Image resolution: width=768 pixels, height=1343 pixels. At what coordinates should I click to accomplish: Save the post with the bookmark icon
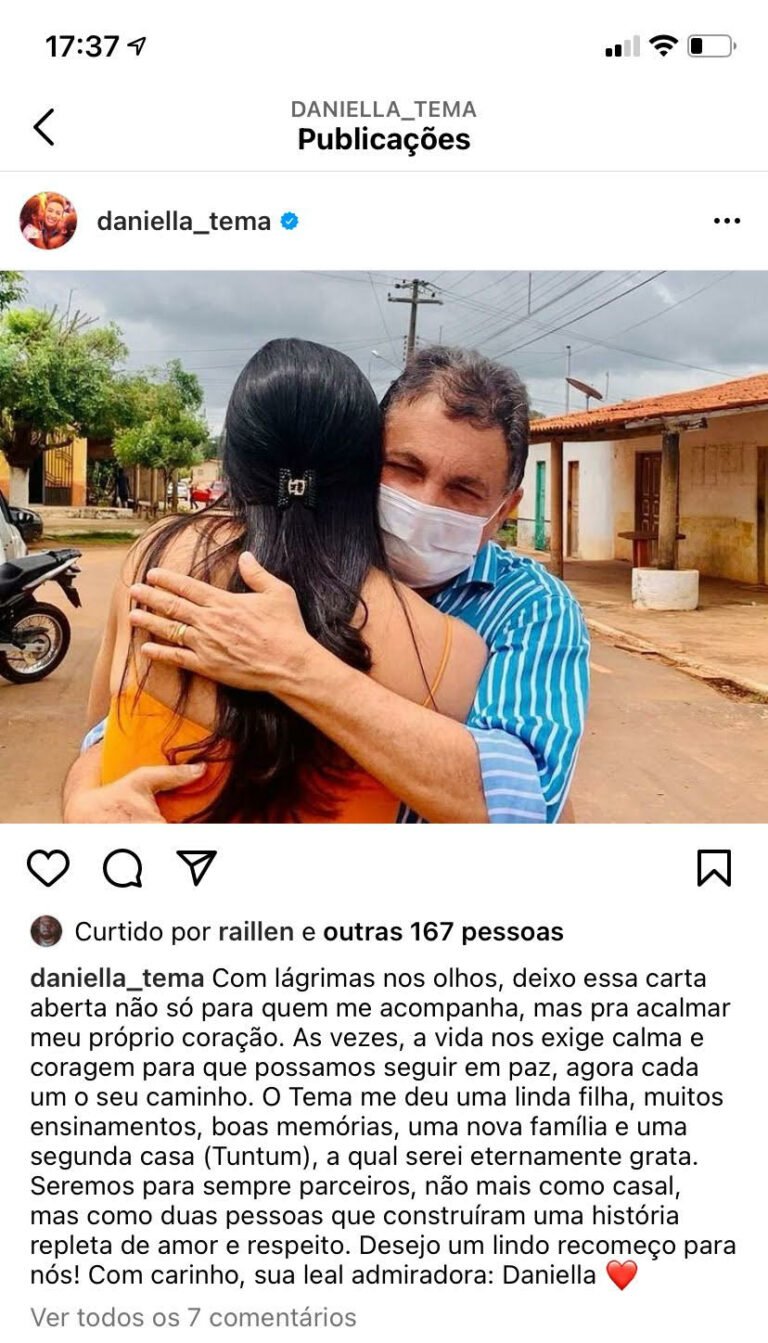point(714,868)
